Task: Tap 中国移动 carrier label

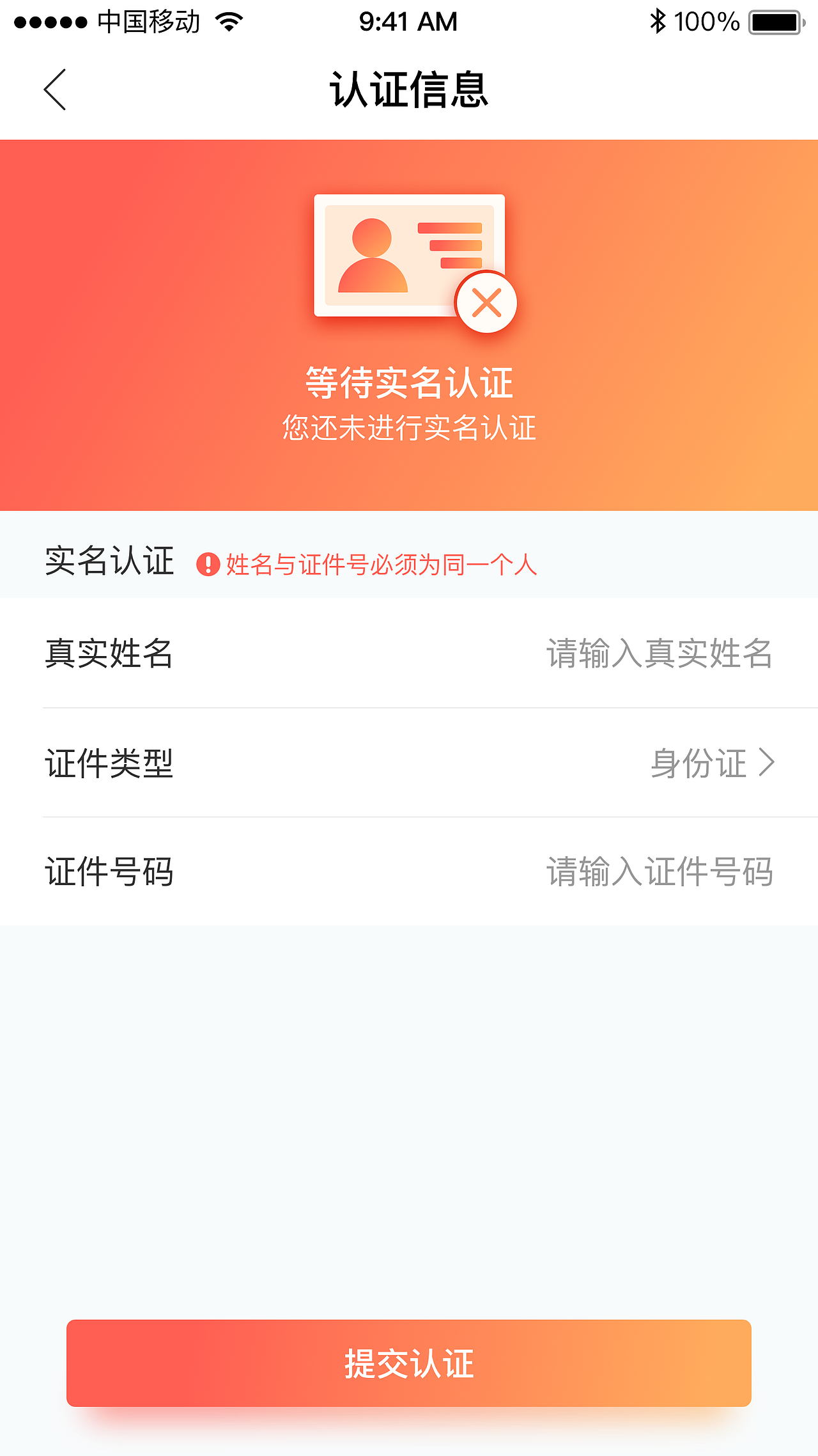Action: pos(148,20)
